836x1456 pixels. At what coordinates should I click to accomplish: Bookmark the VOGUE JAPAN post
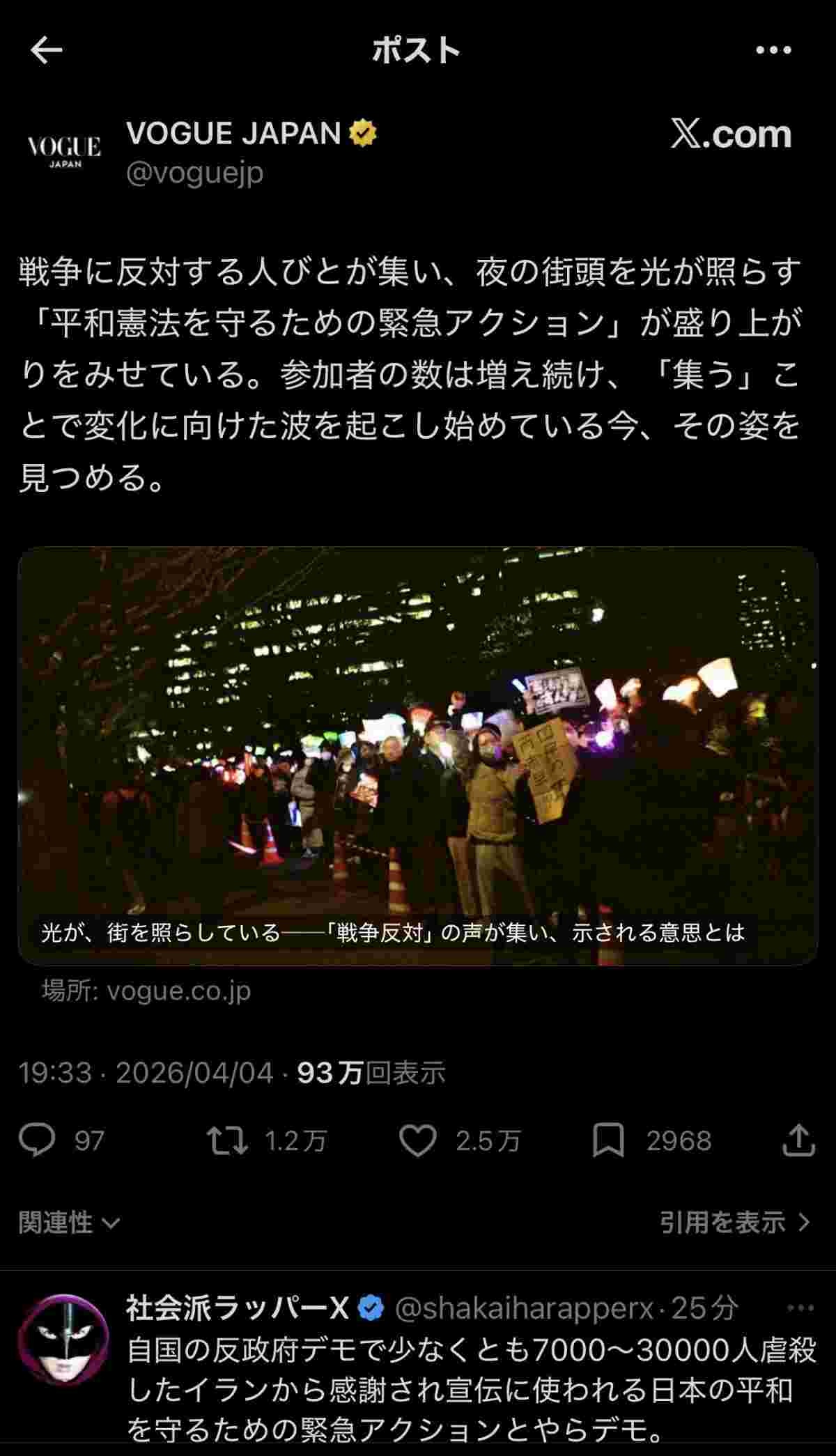[607, 1141]
